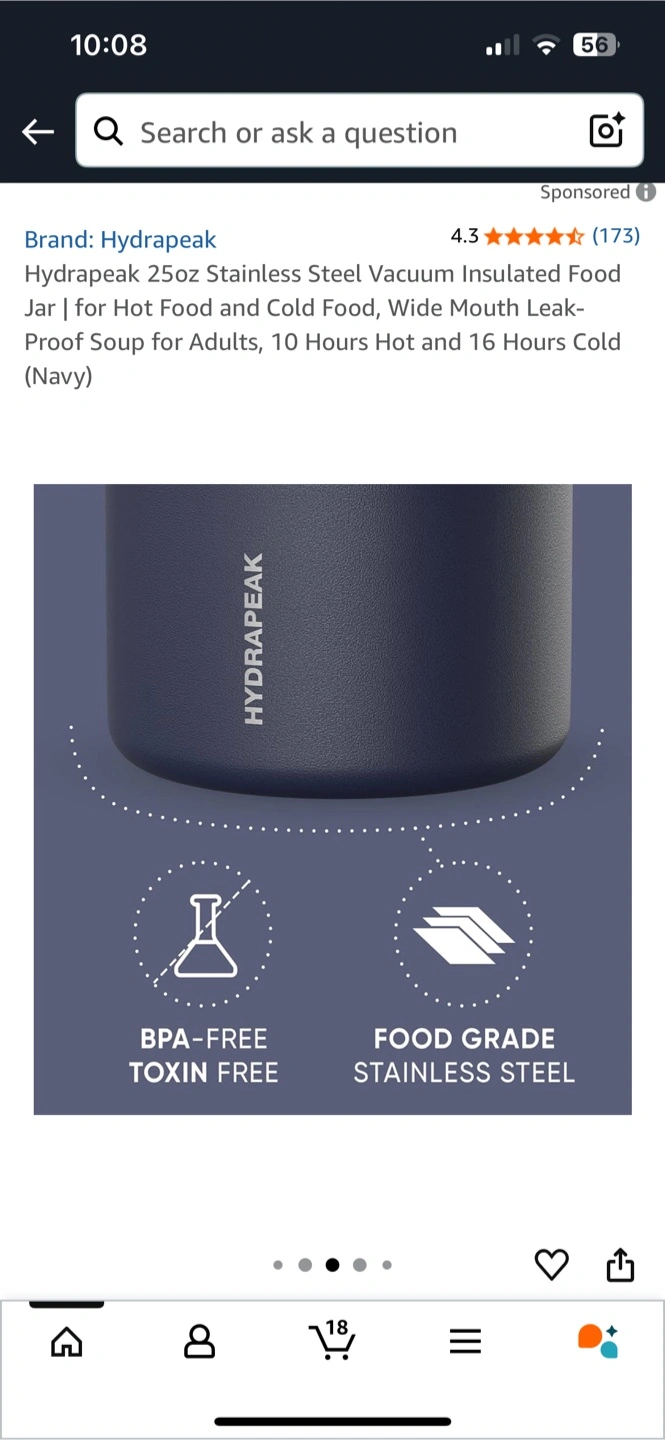Screen dimensions: 665x1440
Task: Go back using the top-left arrow
Action: coord(38,131)
